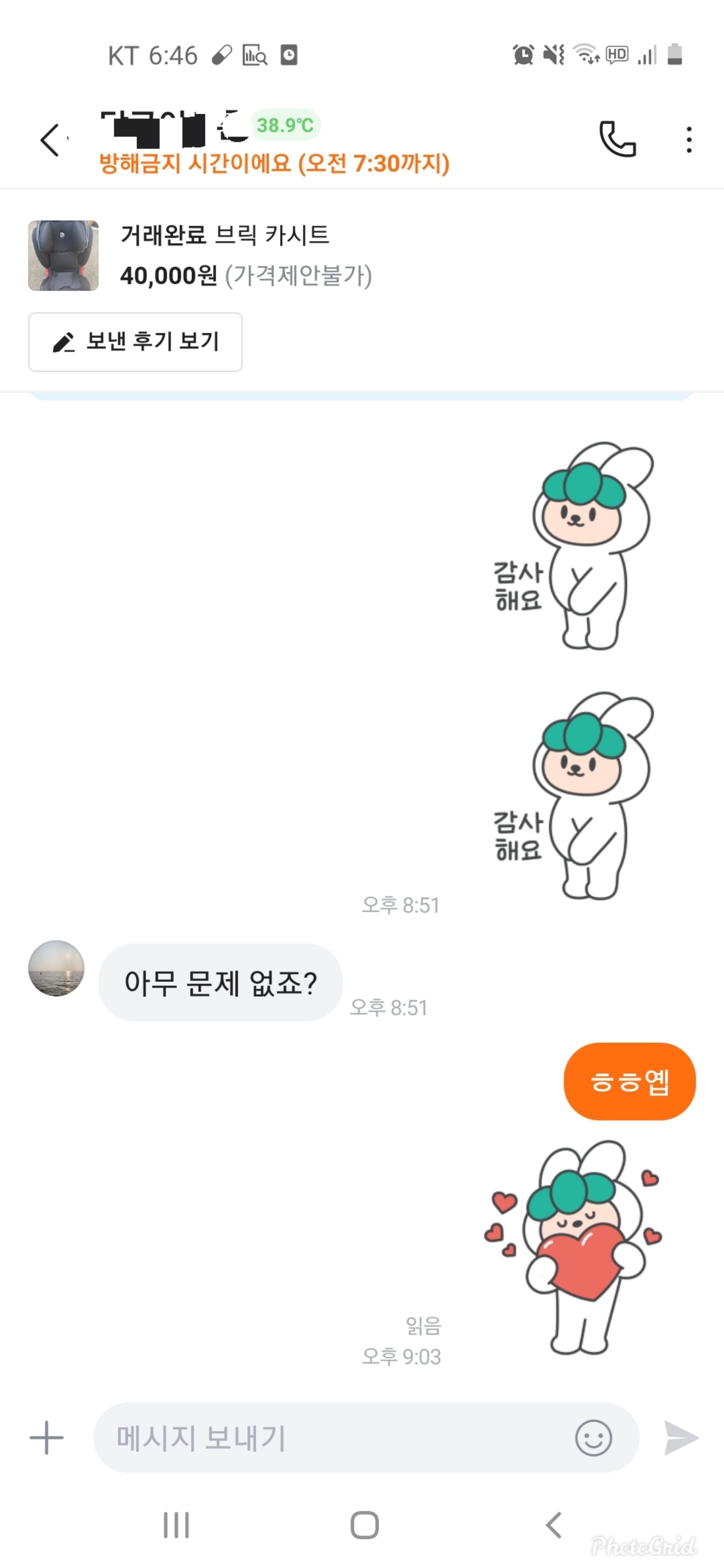Focus the 메시지 보내기 input field
The image size is (724, 1568).
[x=335, y=1438]
